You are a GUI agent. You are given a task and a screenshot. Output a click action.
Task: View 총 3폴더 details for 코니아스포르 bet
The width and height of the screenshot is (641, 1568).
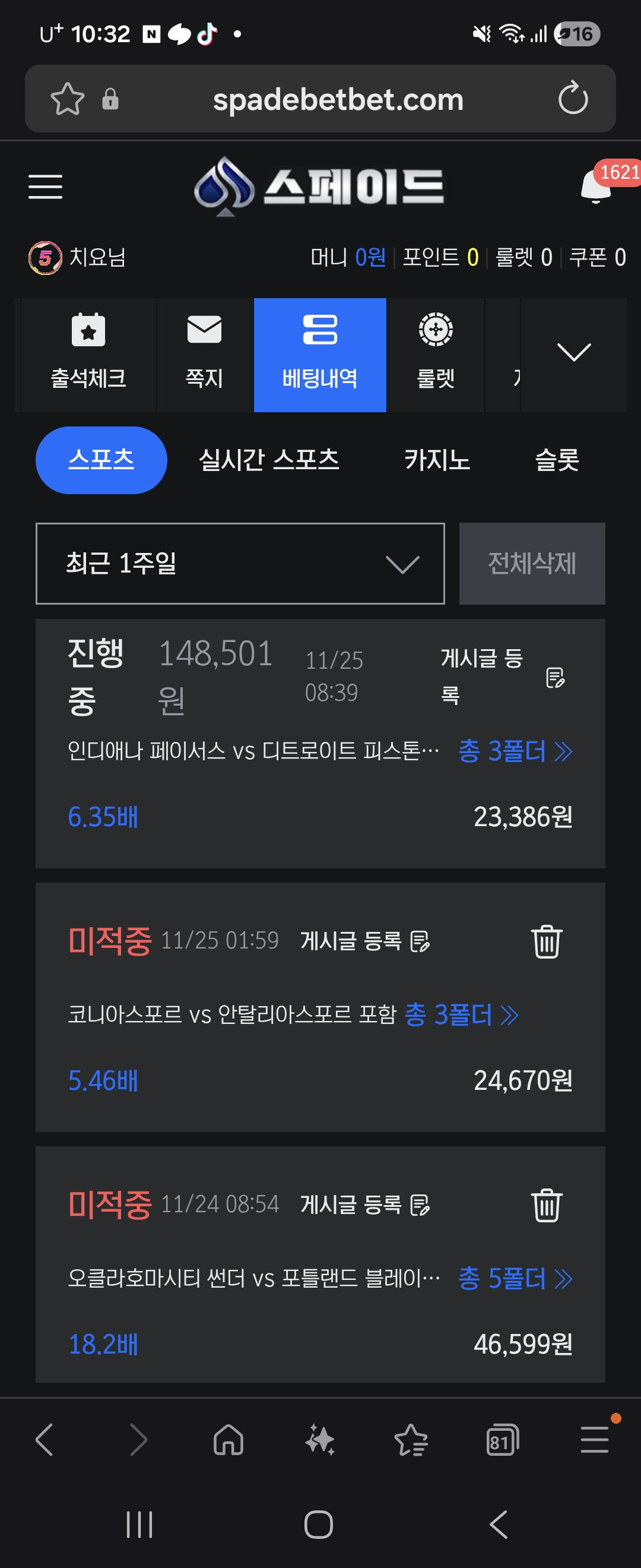tap(461, 1014)
